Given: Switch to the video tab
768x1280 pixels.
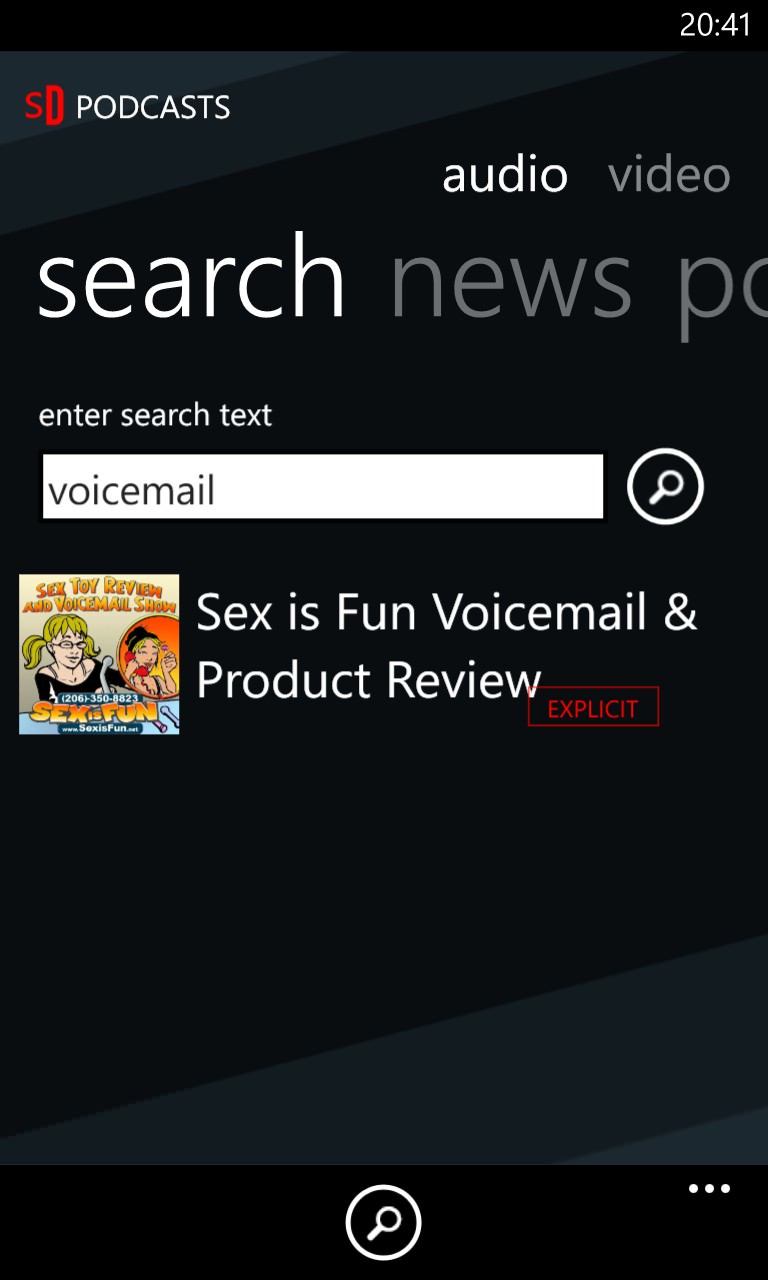Looking at the screenshot, I should pos(669,175).
